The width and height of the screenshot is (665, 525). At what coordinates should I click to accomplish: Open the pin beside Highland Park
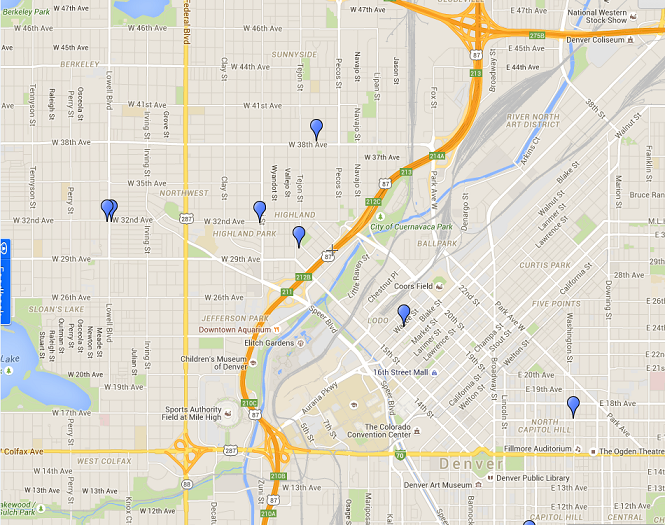298,234
